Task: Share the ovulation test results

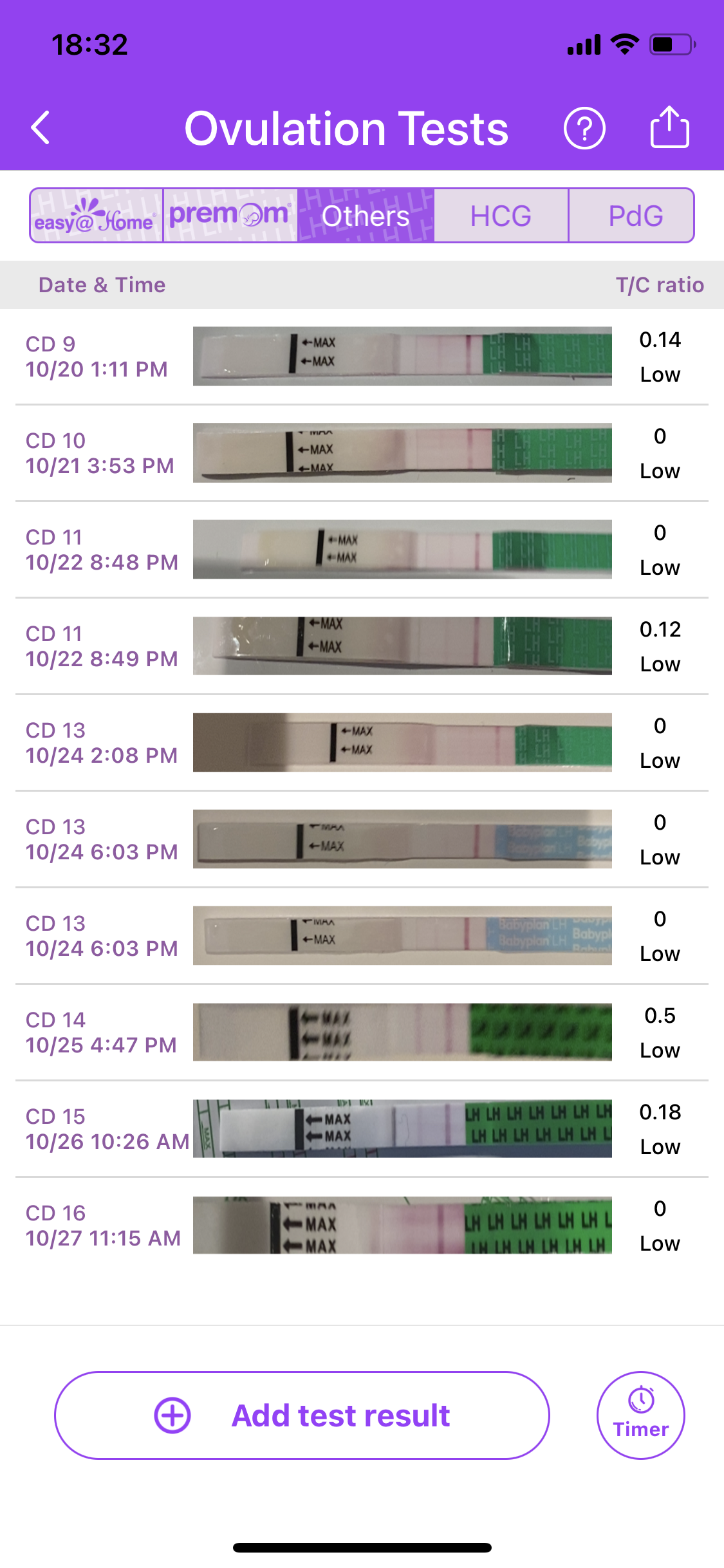Action: [x=669, y=127]
